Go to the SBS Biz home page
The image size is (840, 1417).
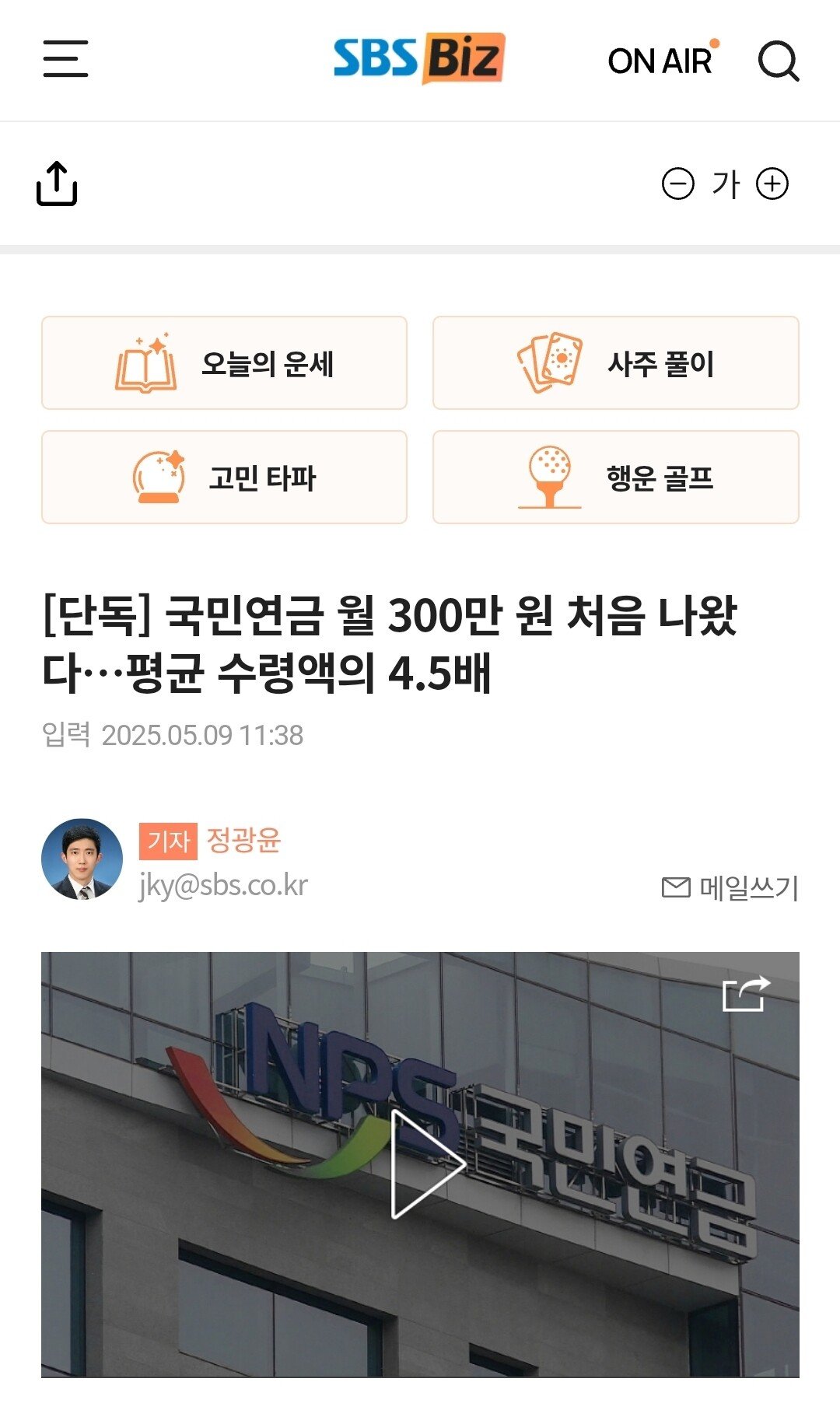pos(419,58)
